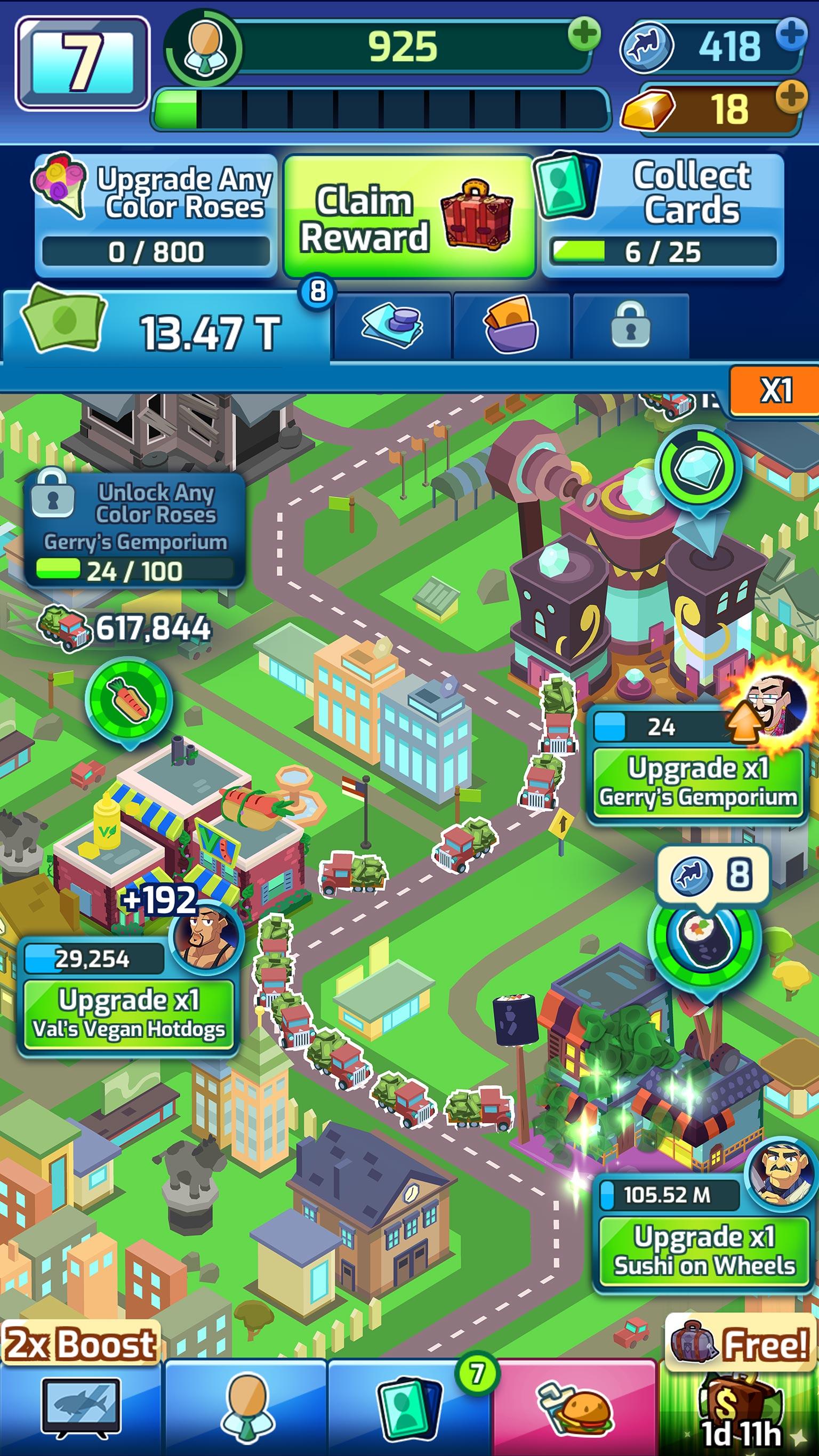This screenshot has height=1456, width=819.
Task: Claim the suitcase reward
Action: (x=408, y=218)
